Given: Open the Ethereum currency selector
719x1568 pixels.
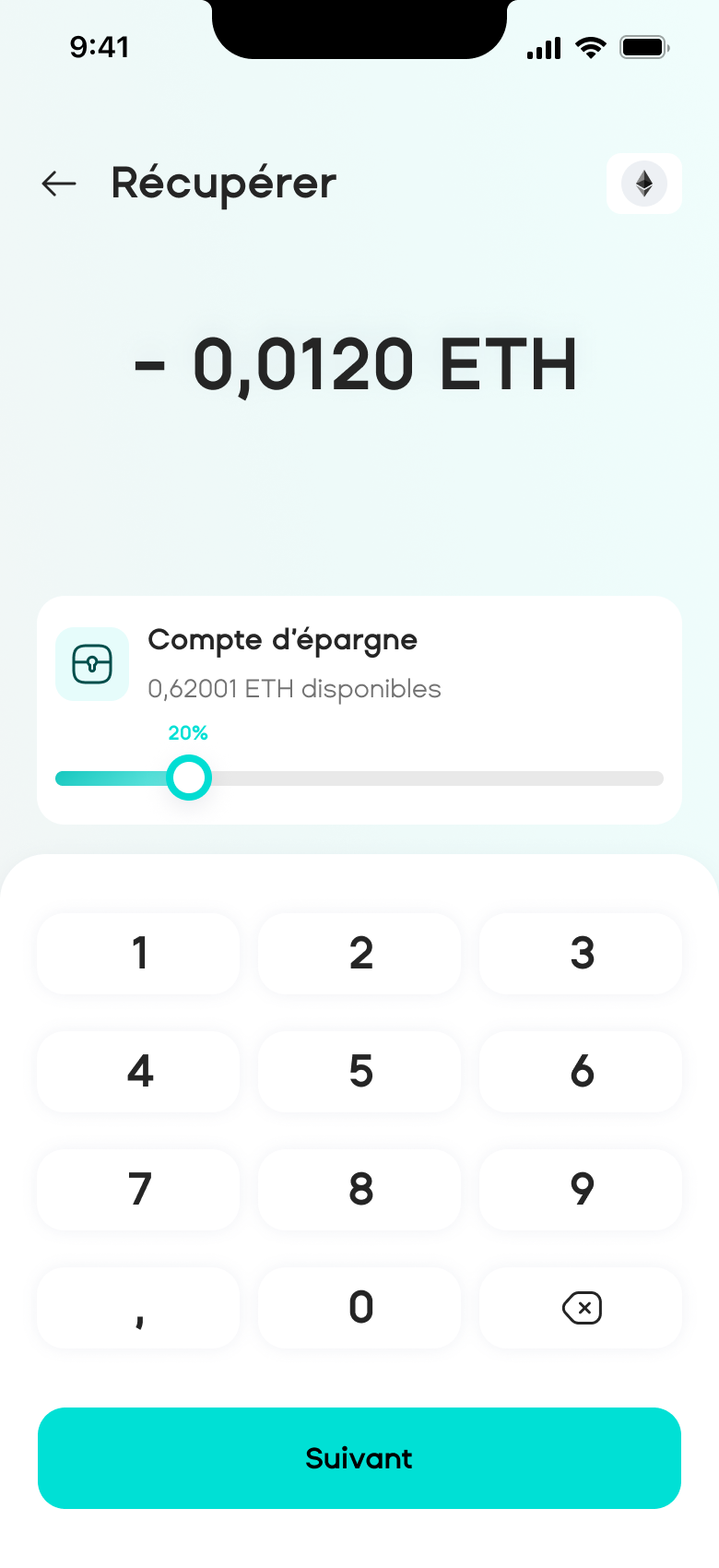Looking at the screenshot, I should tap(643, 184).
